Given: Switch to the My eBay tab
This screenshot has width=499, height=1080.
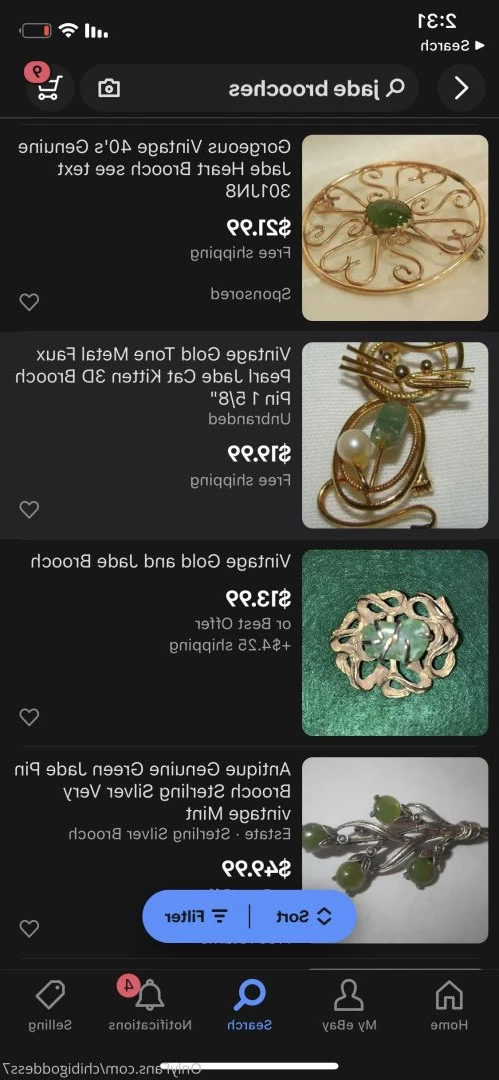Looking at the screenshot, I should (349, 1005).
